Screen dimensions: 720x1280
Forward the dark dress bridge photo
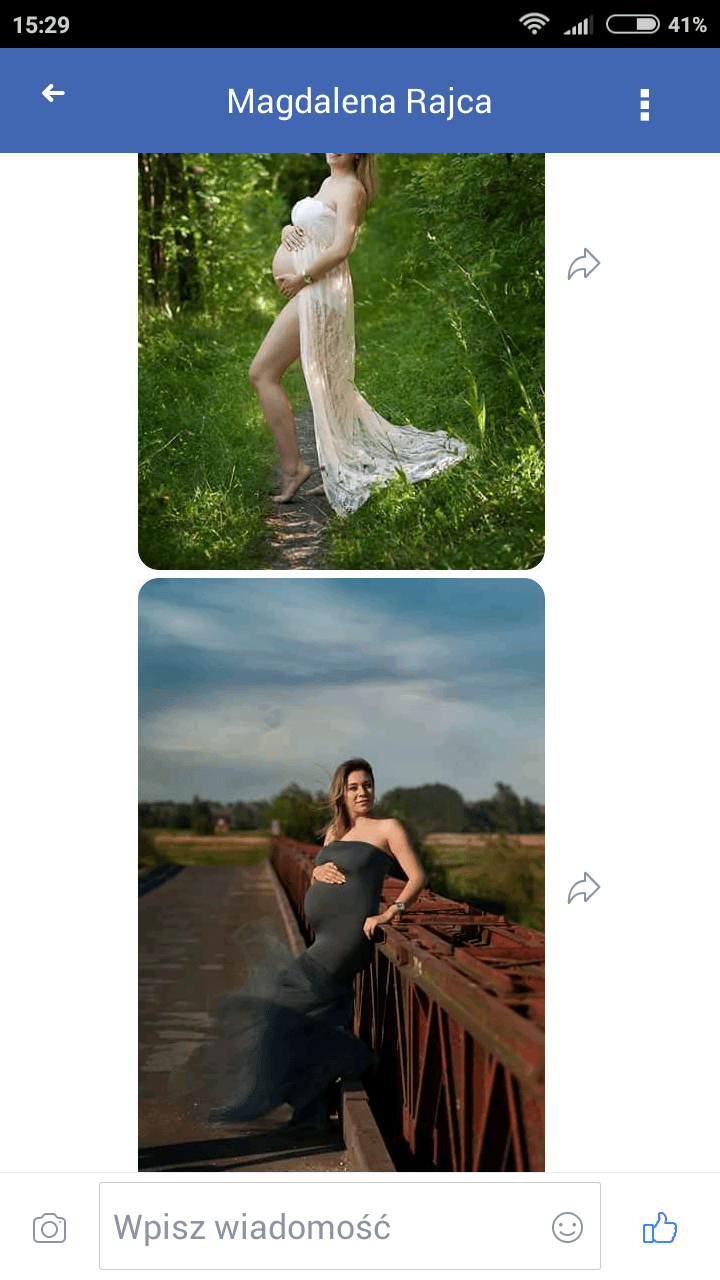click(583, 887)
